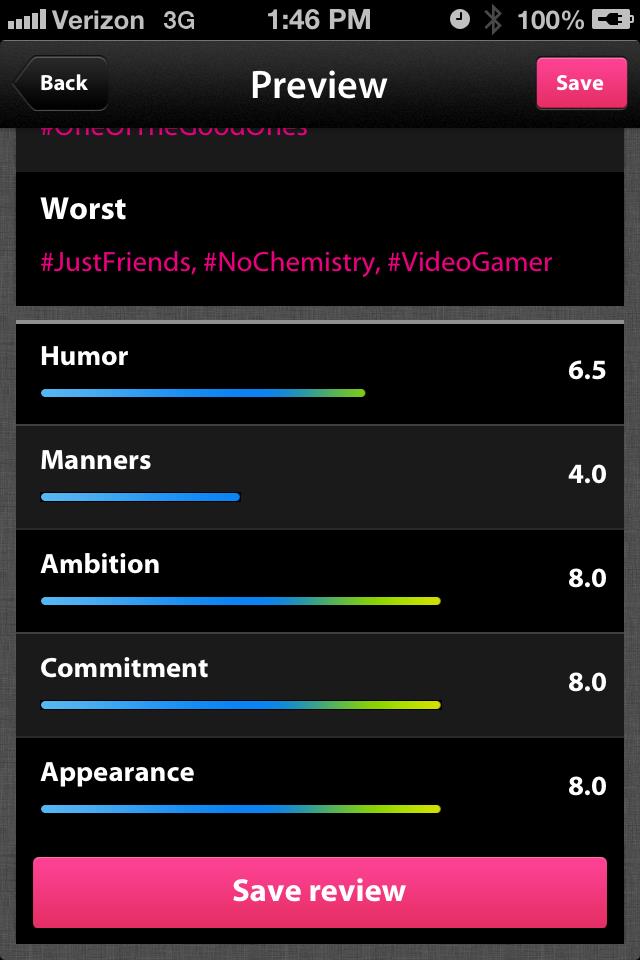This screenshot has width=640, height=960.
Task: Tap the Save review button
Action: pyautogui.click(x=320, y=891)
